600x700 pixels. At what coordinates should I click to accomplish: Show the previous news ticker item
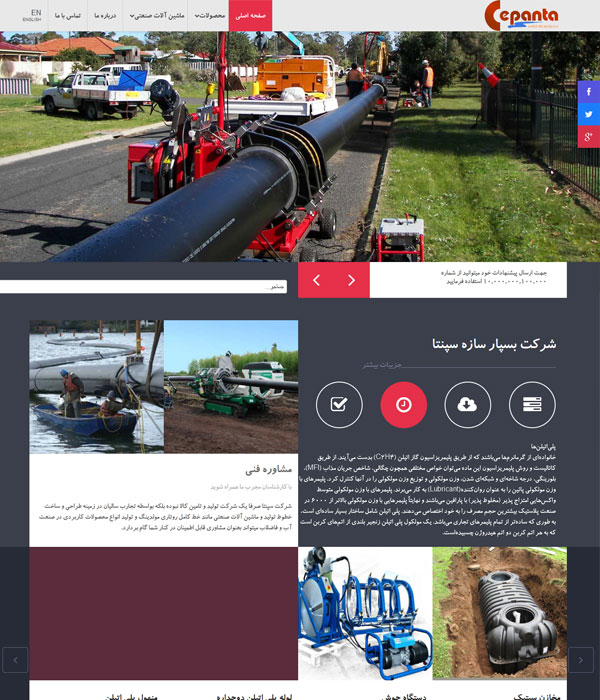pyautogui.click(x=316, y=280)
